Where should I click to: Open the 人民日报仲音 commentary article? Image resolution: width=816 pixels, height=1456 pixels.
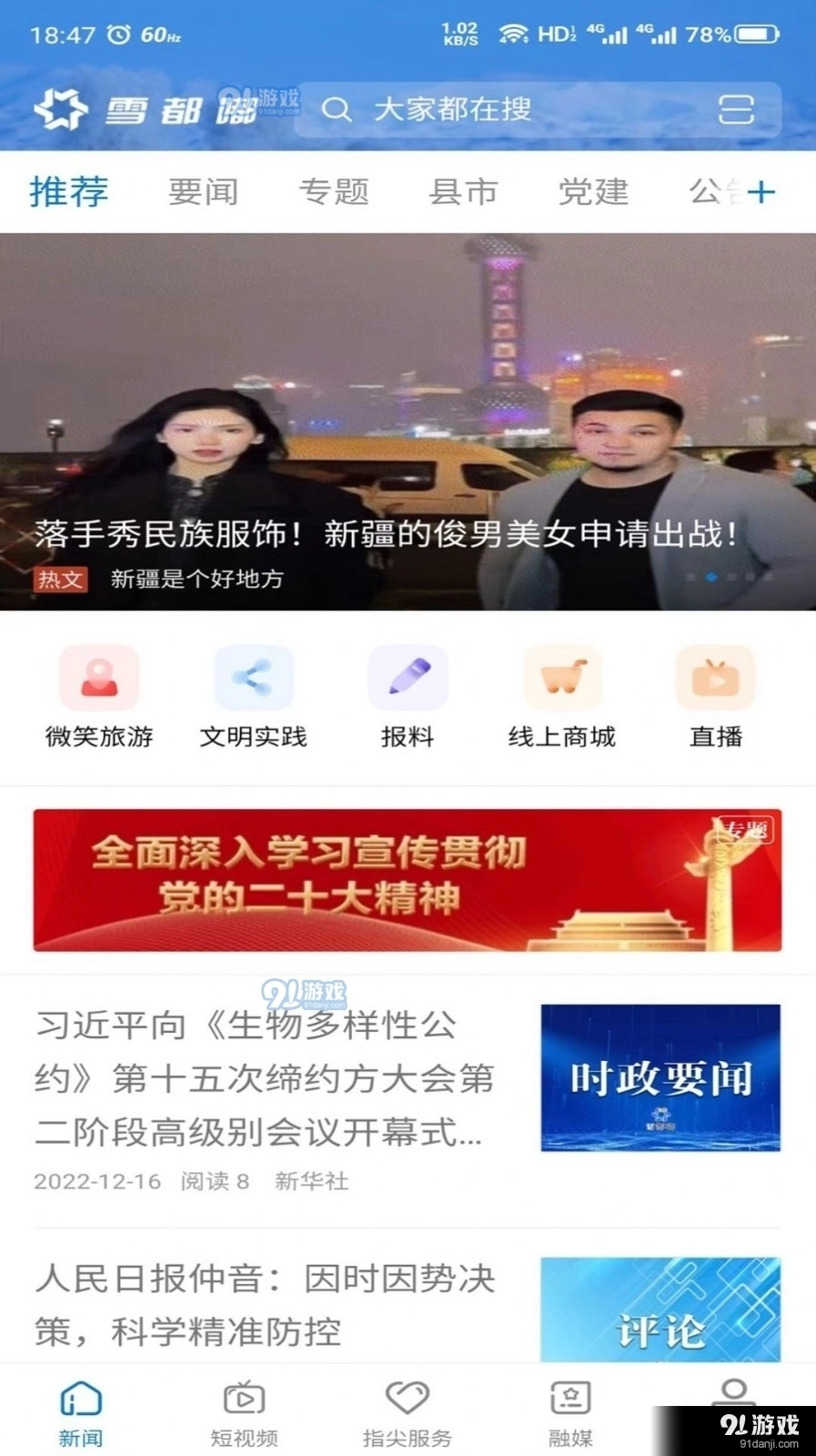coord(264,1305)
